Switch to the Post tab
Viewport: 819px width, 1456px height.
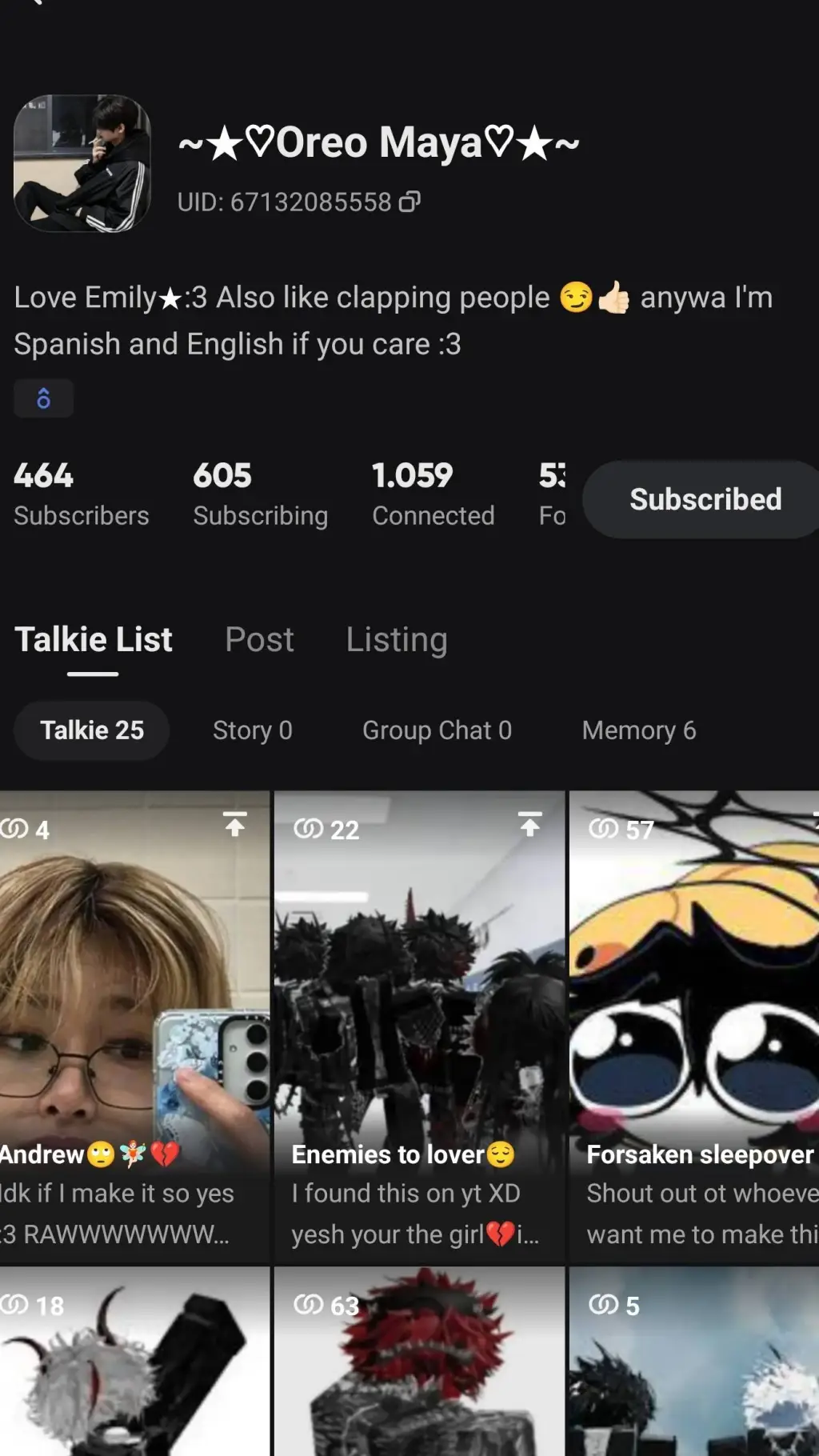pos(259,640)
